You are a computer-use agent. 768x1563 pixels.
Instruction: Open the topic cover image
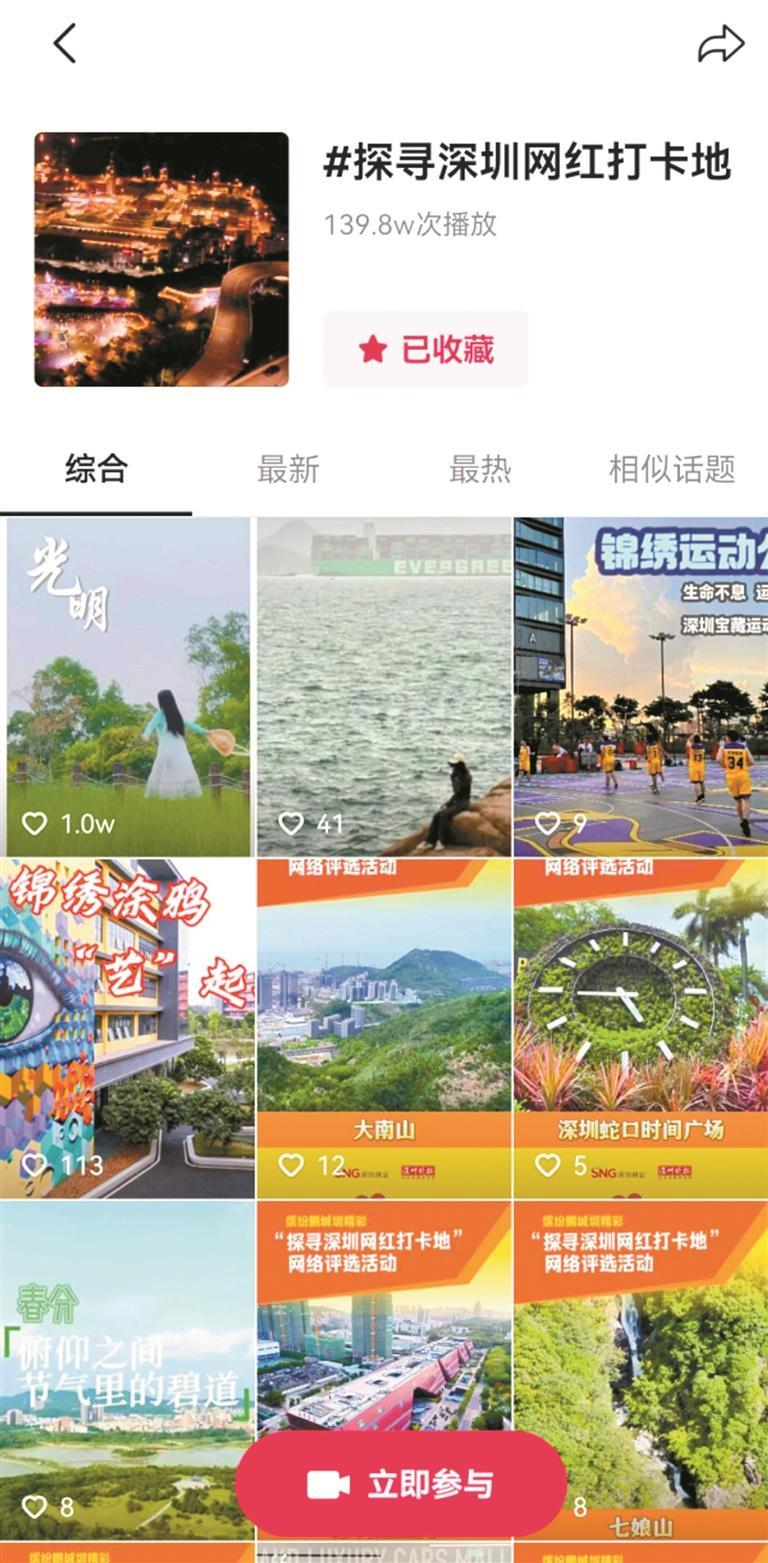point(162,259)
